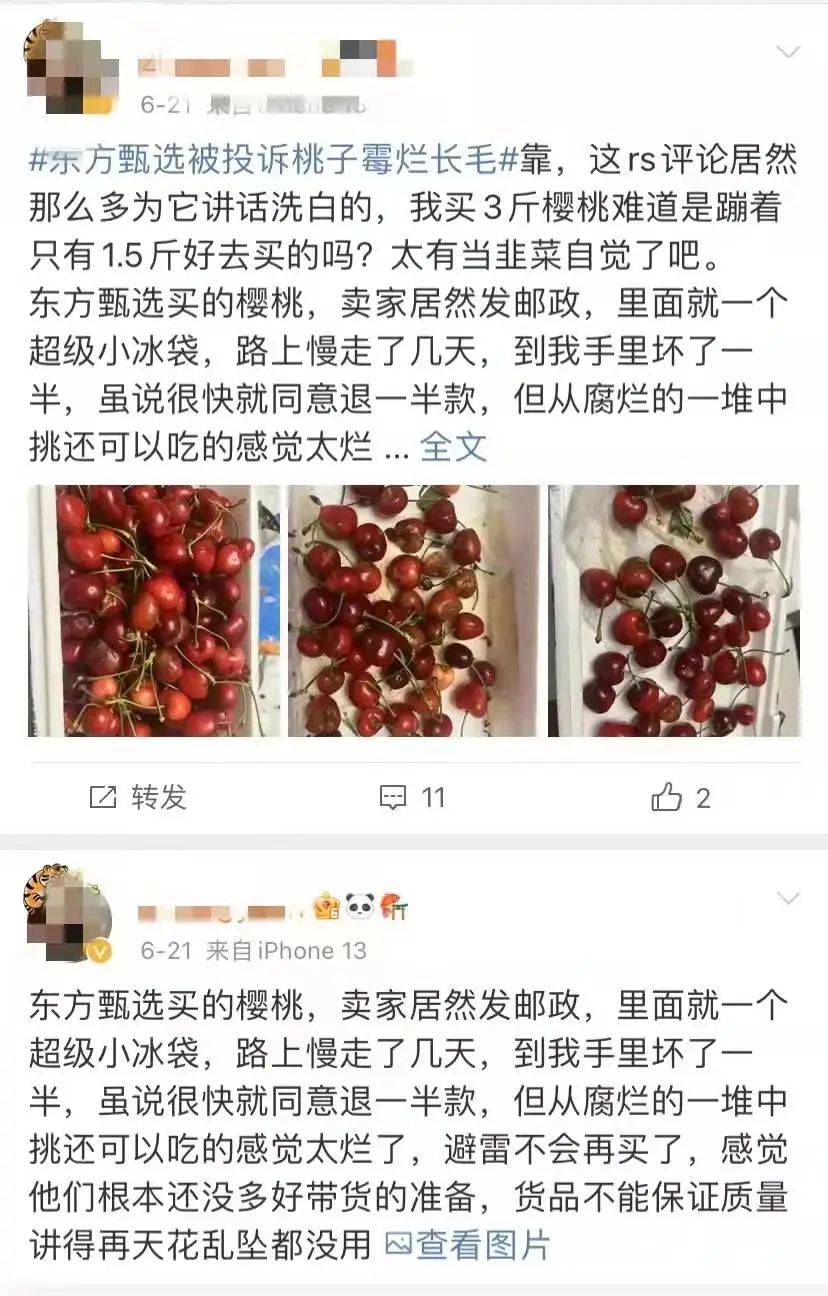This screenshot has height=1296, width=828.
Task: Expand the first post with 全文
Action: click(453, 447)
